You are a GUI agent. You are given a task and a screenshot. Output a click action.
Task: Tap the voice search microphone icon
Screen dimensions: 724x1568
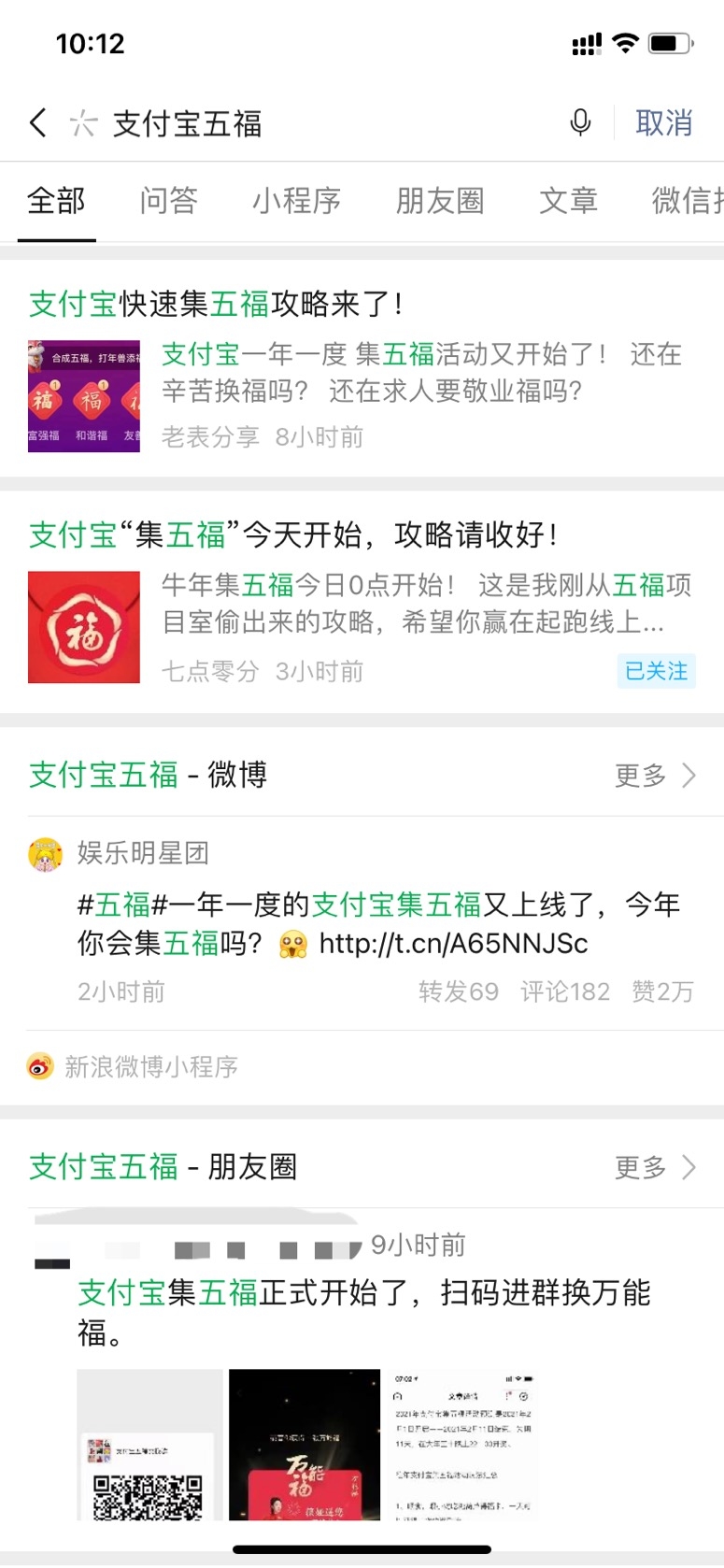click(x=580, y=122)
